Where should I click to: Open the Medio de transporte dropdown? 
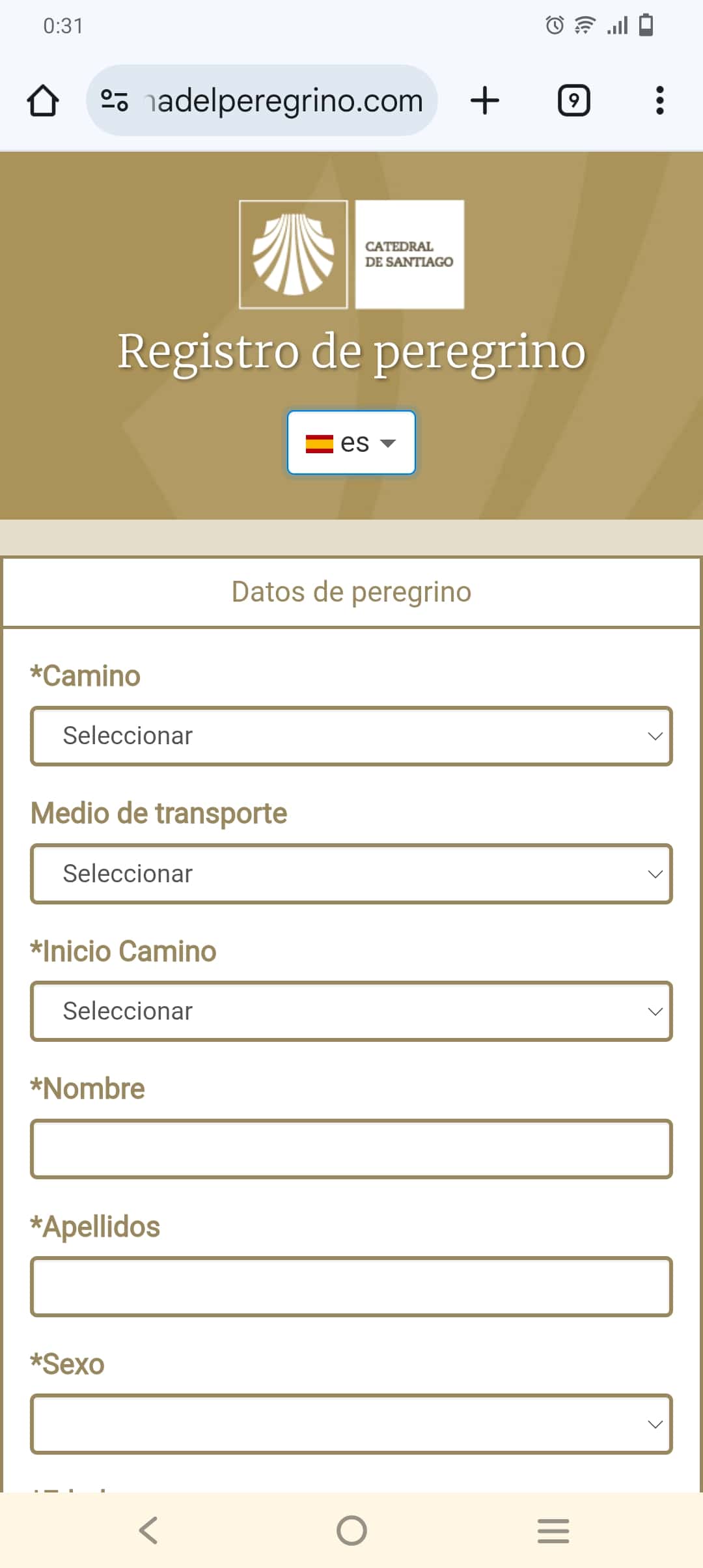pyautogui.click(x=351, y=874)
